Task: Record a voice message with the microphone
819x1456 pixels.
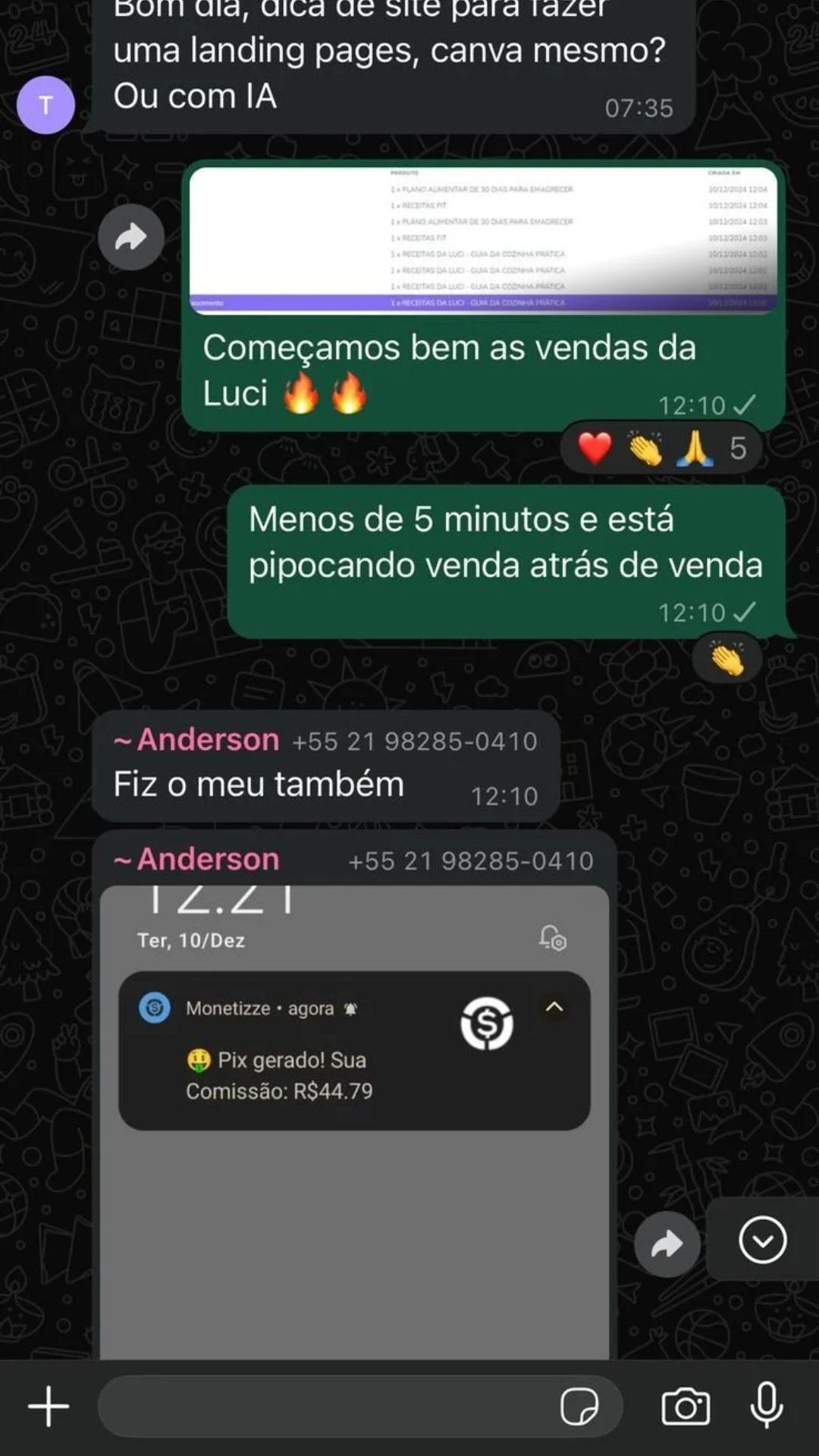Action: point(767,1405)
